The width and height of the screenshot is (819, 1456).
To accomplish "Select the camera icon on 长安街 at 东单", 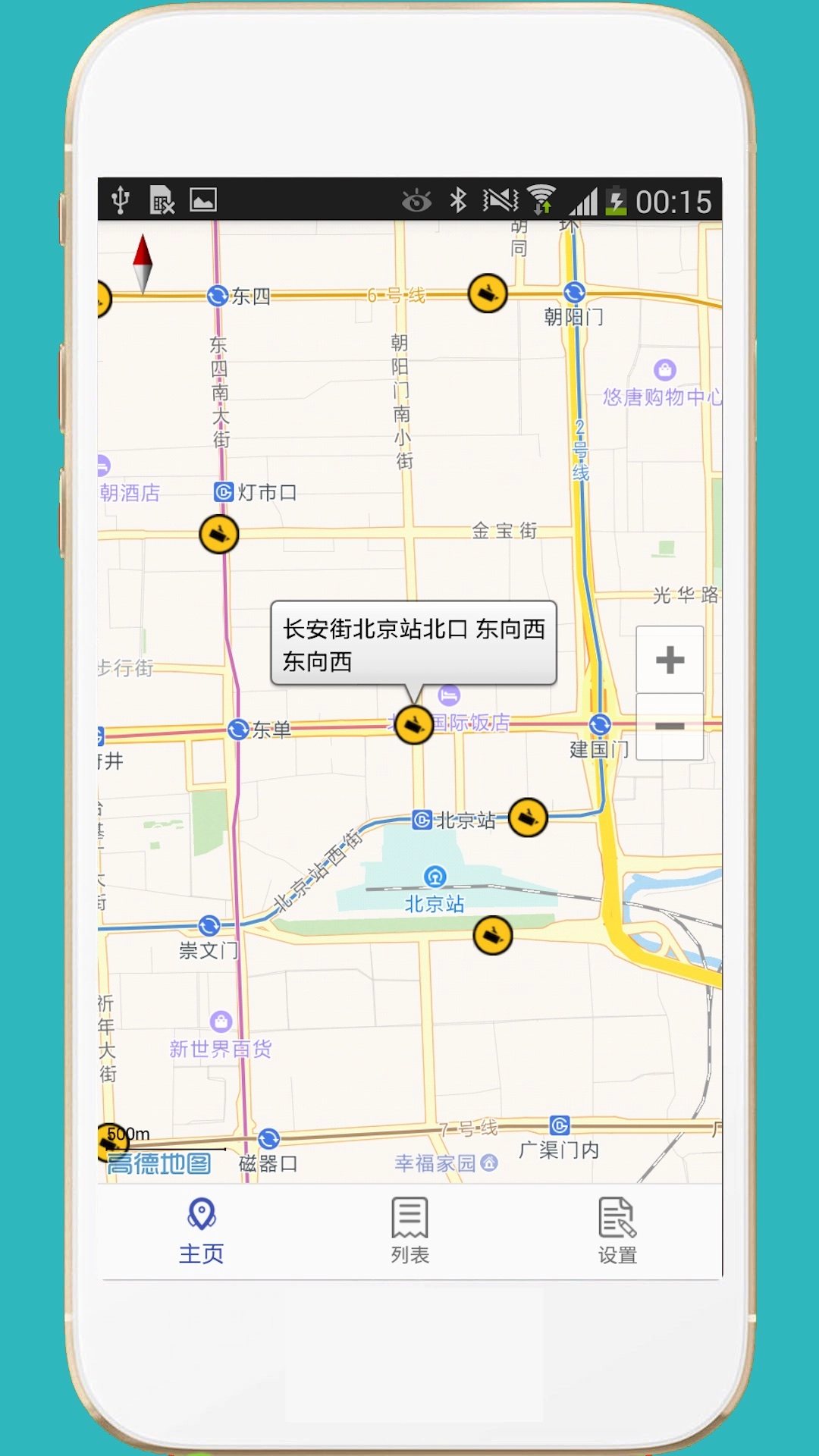I will pos(413,725).
